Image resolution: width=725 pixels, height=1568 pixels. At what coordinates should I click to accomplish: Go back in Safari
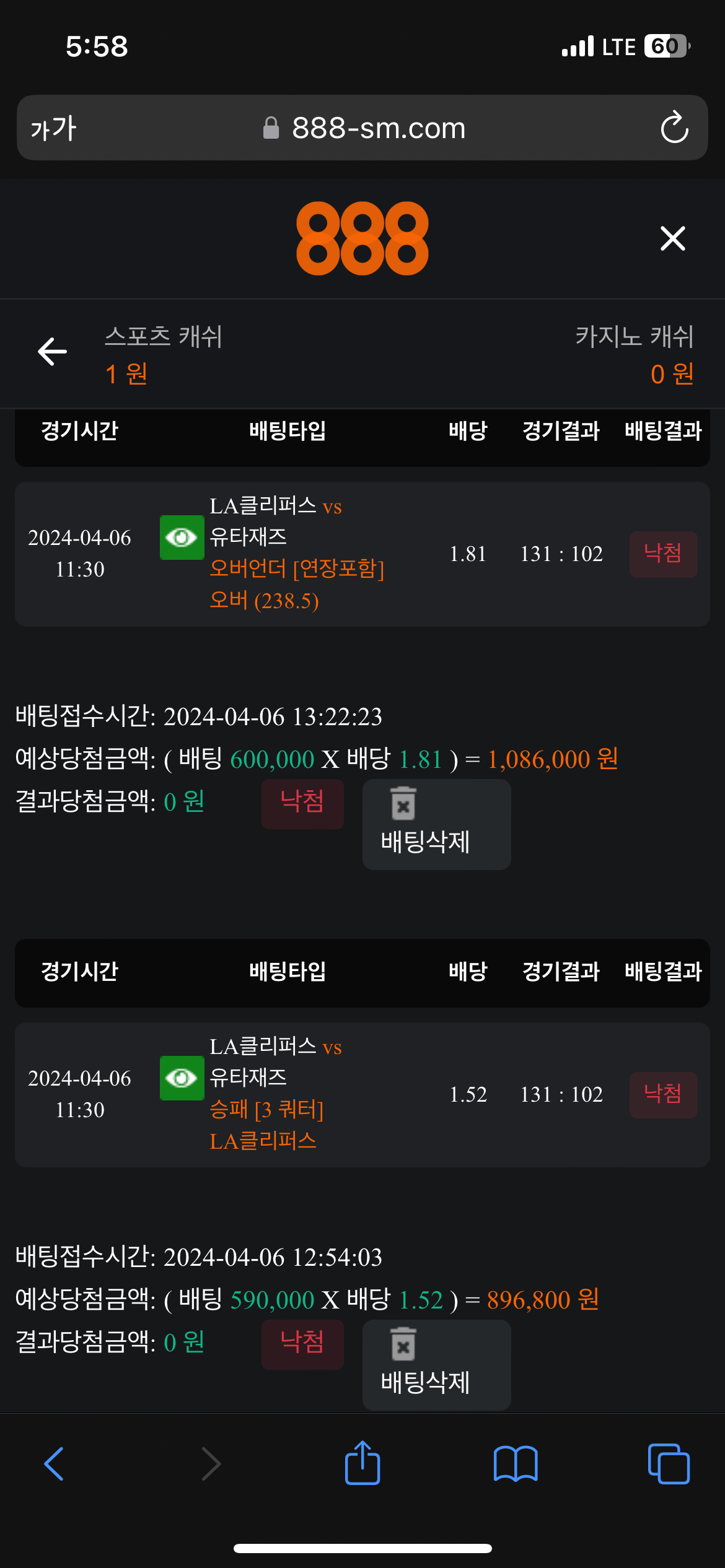(54, 1464)
